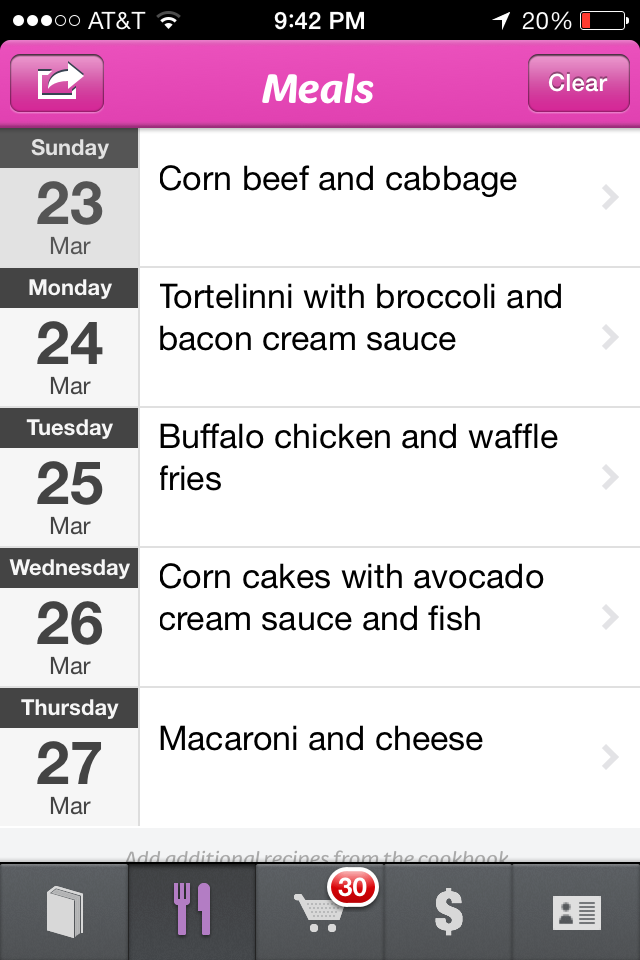The image size is (640, 960).
Task: Switch to the cookbook tab
Action: coord(64,912)
